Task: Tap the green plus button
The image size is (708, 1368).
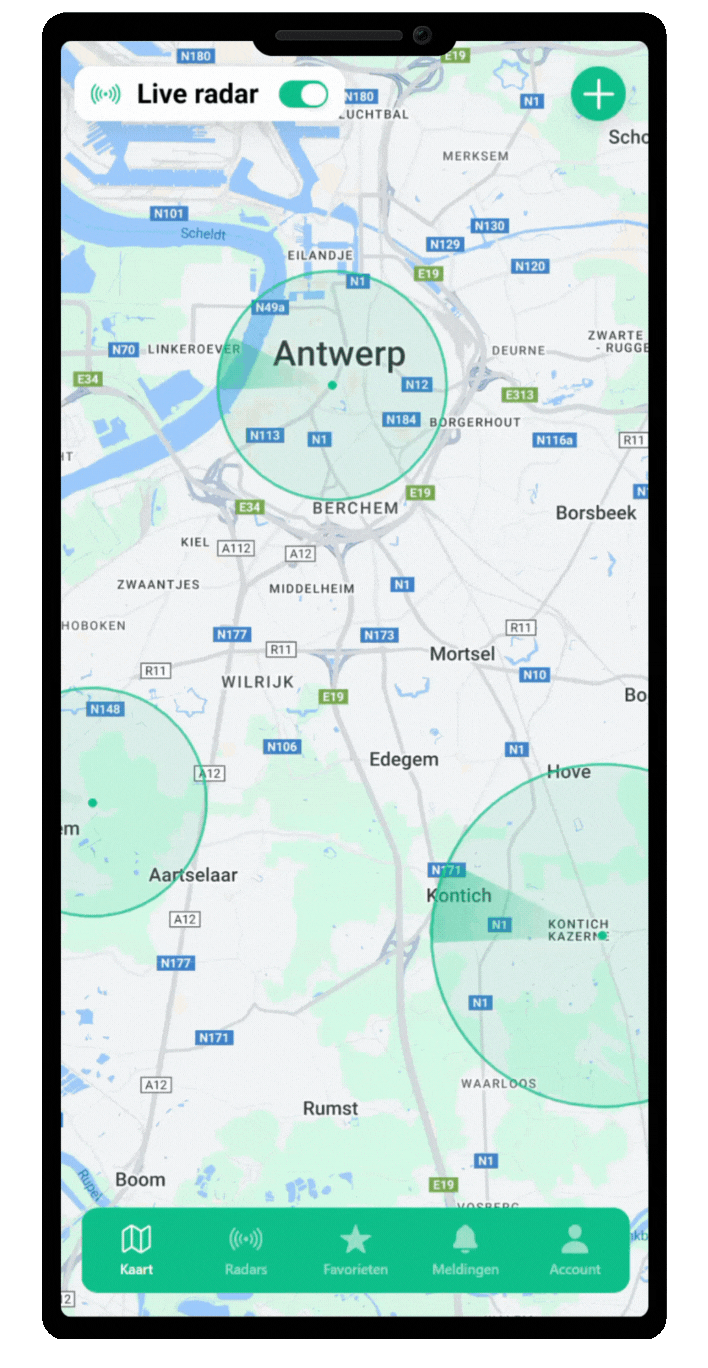Action: [x=598, y=94]
